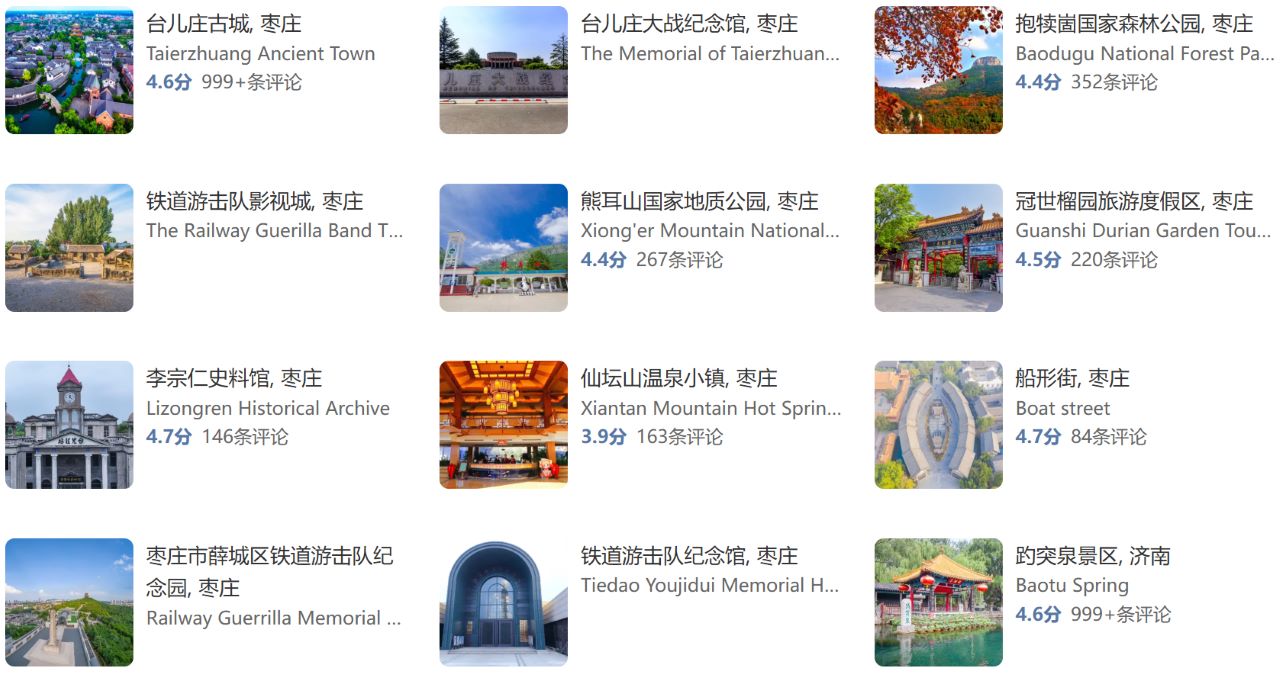The height and width of the screenshot is (675, 1280).
Task: Select the Boat street attraction
Action: tap(1072, 379)
